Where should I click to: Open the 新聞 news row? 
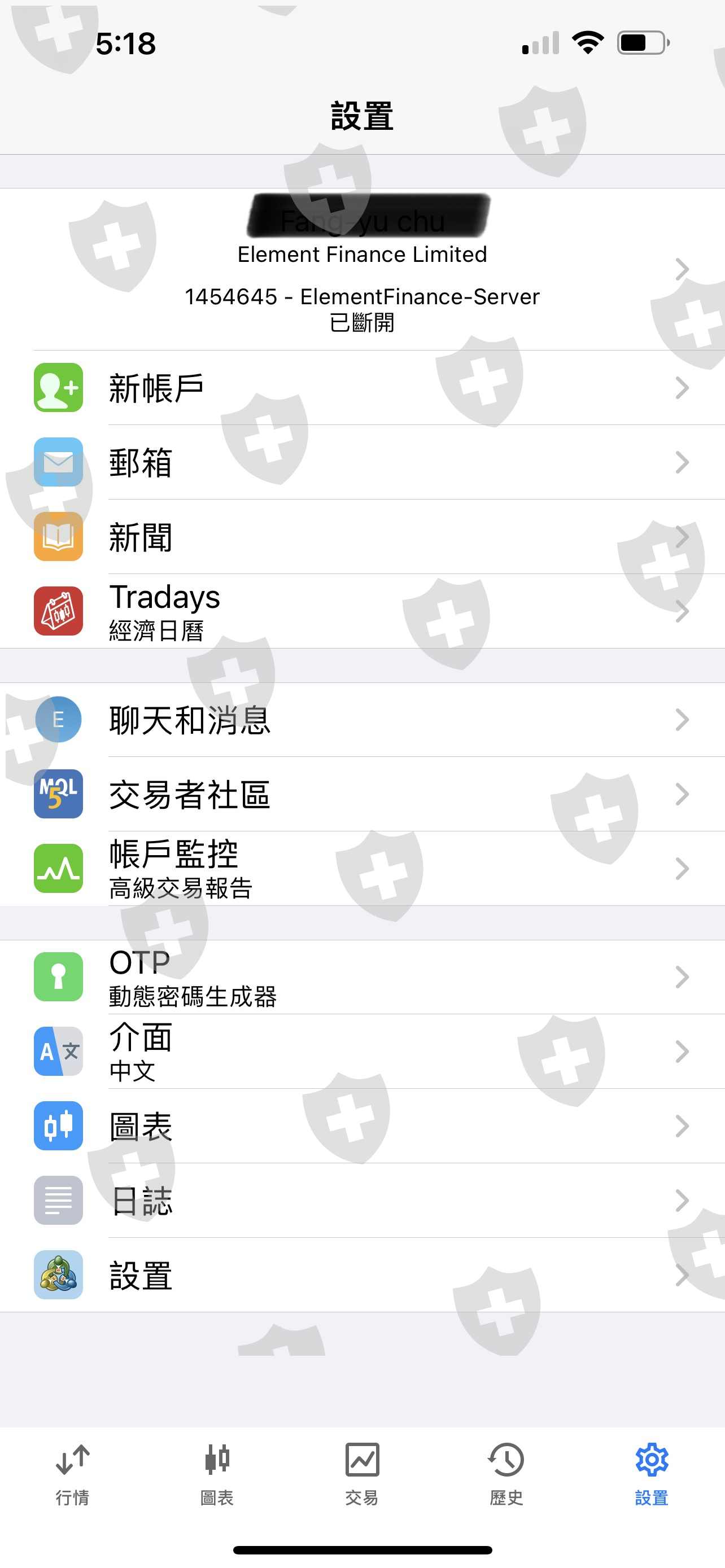[362, 536]
